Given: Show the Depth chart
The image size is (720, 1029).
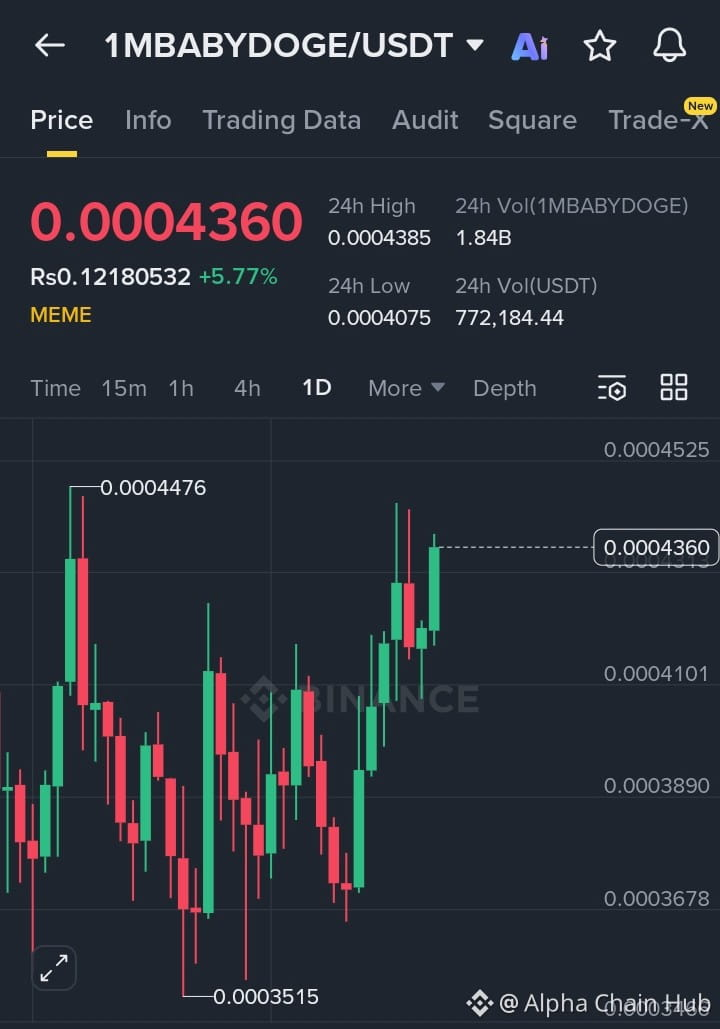Looking at the screenshot, I should pos(504,388).
